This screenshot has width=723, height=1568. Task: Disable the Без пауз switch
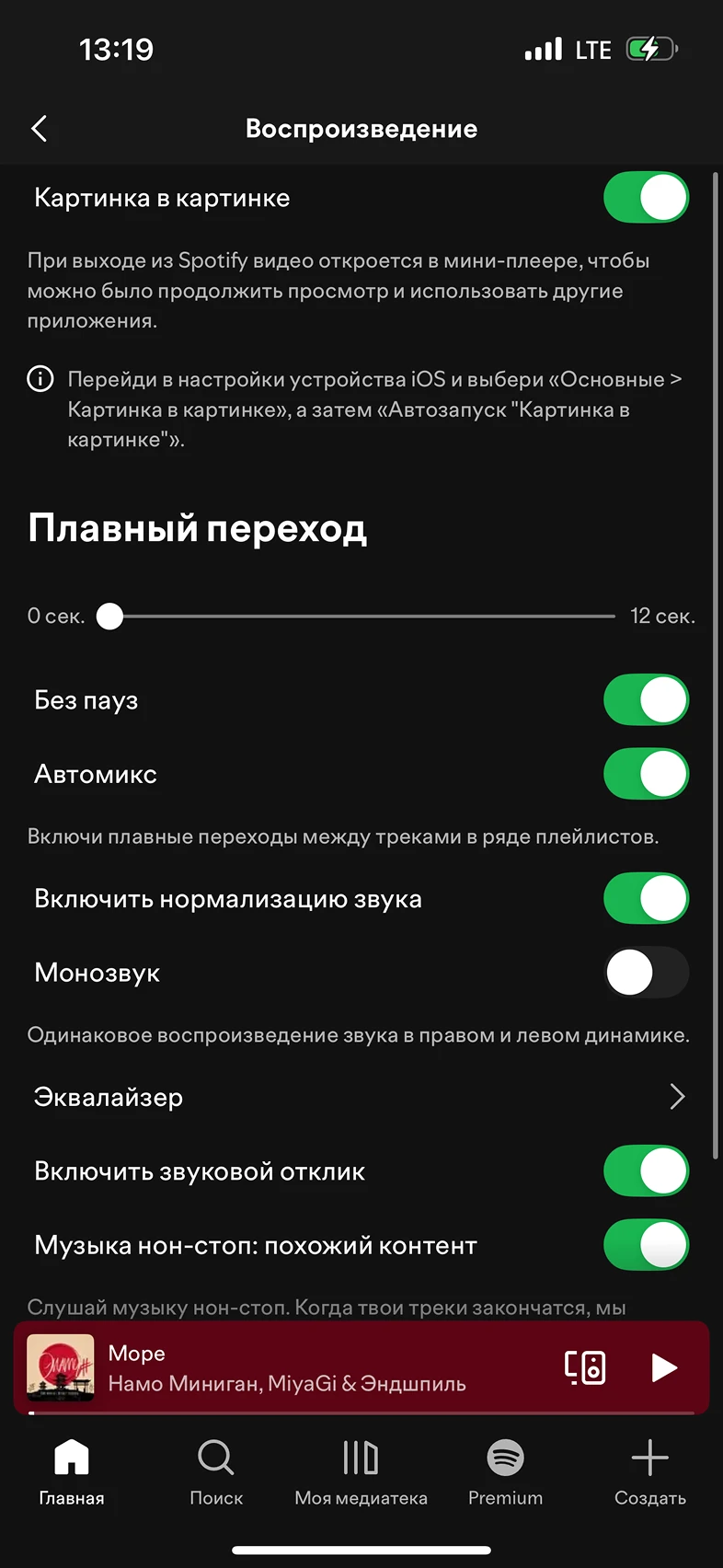tap(646, 700)
